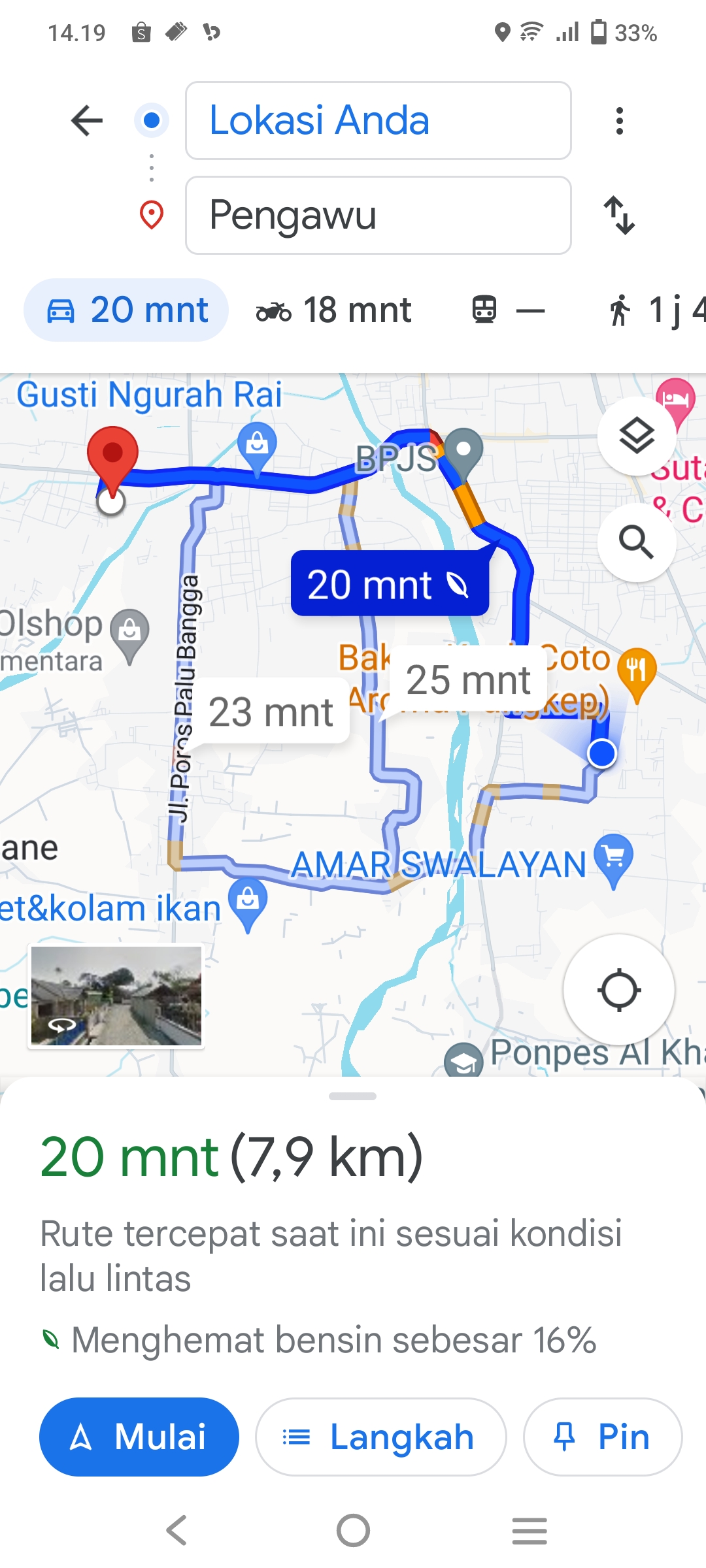Go back using the top arrow
Screen dimensions: 706x1568
click(87, 121)
